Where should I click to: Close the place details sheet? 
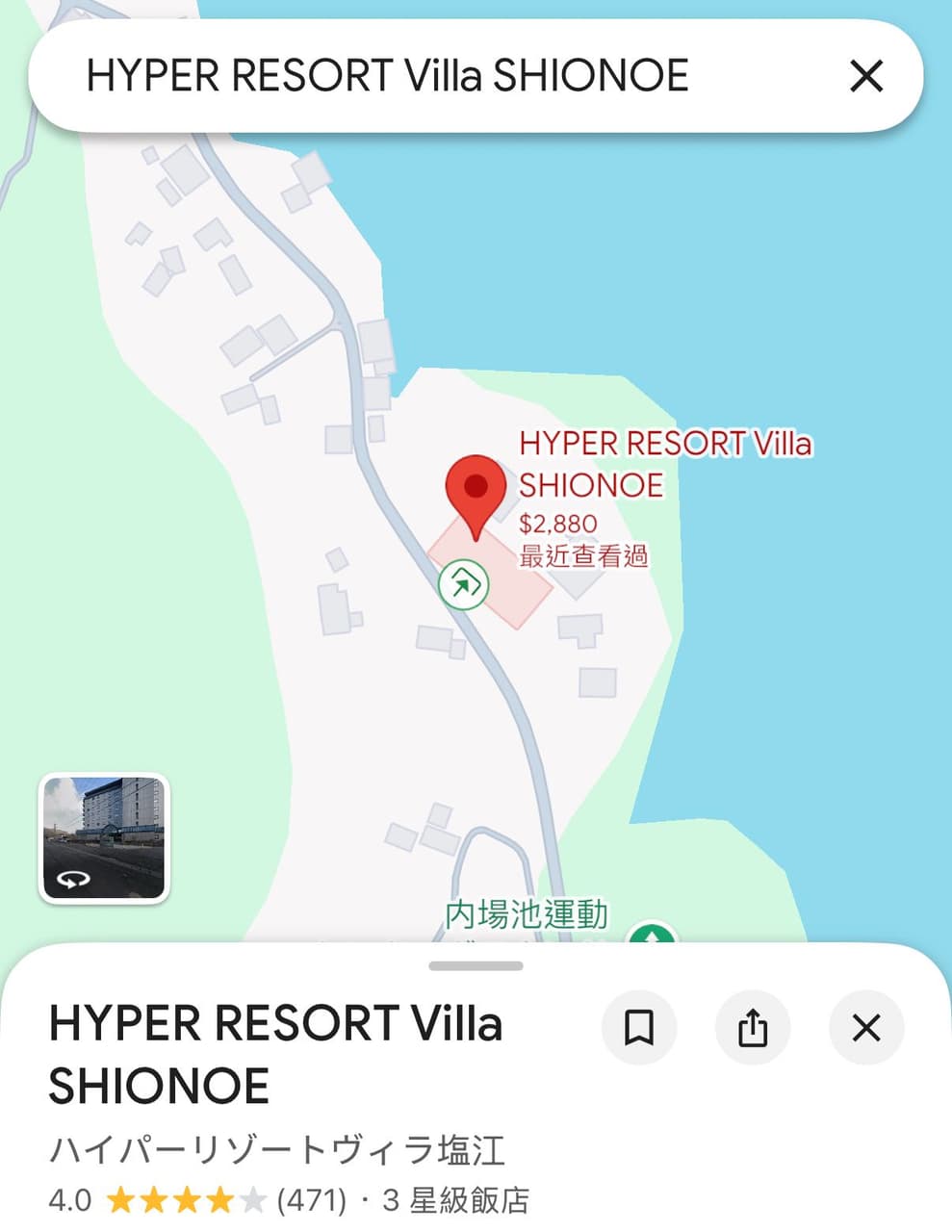(x=866, y=1027)
